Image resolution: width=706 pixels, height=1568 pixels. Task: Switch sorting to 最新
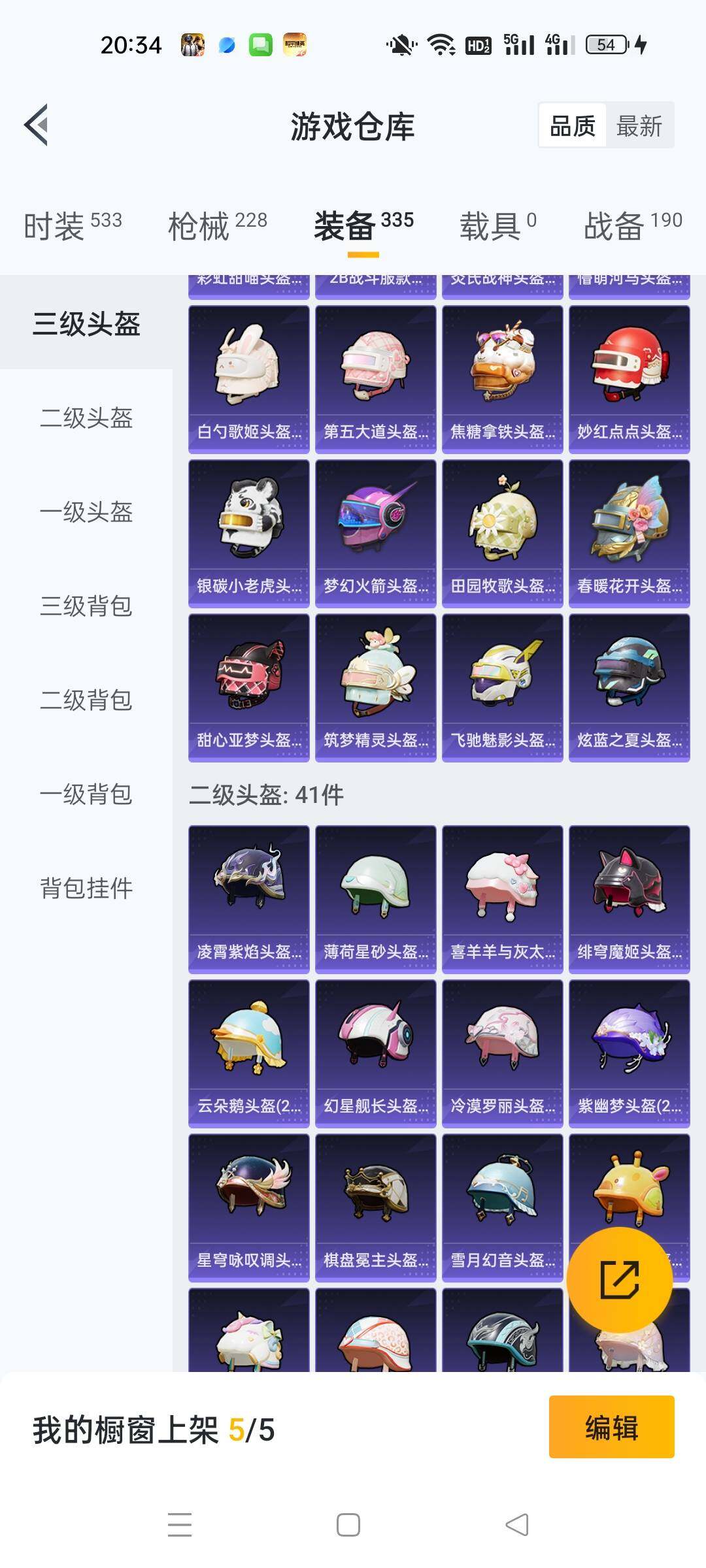(x=639, y=125)
